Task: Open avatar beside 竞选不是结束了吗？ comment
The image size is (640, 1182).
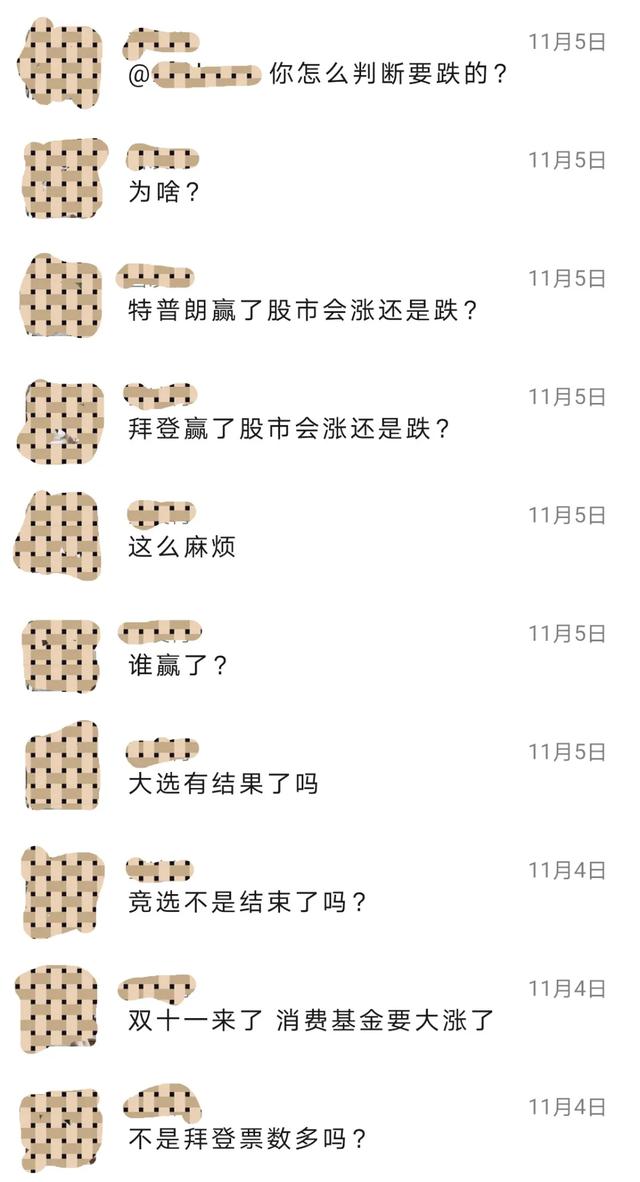Action: point(62,890)
